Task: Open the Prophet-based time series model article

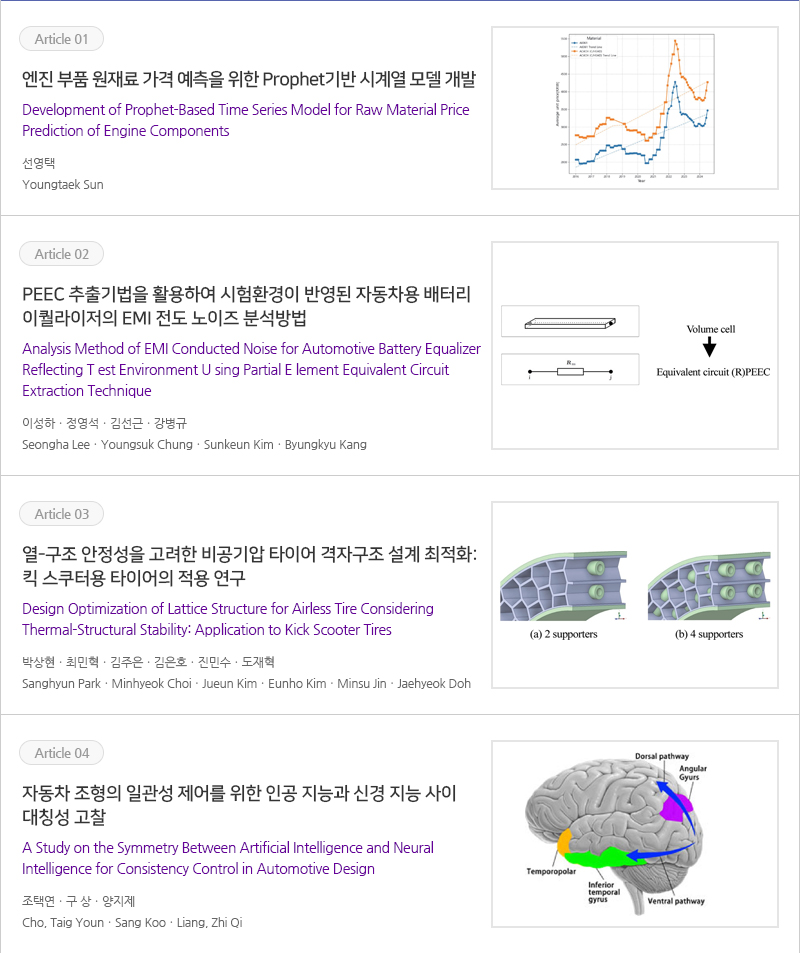Action: tap(248, 80)
